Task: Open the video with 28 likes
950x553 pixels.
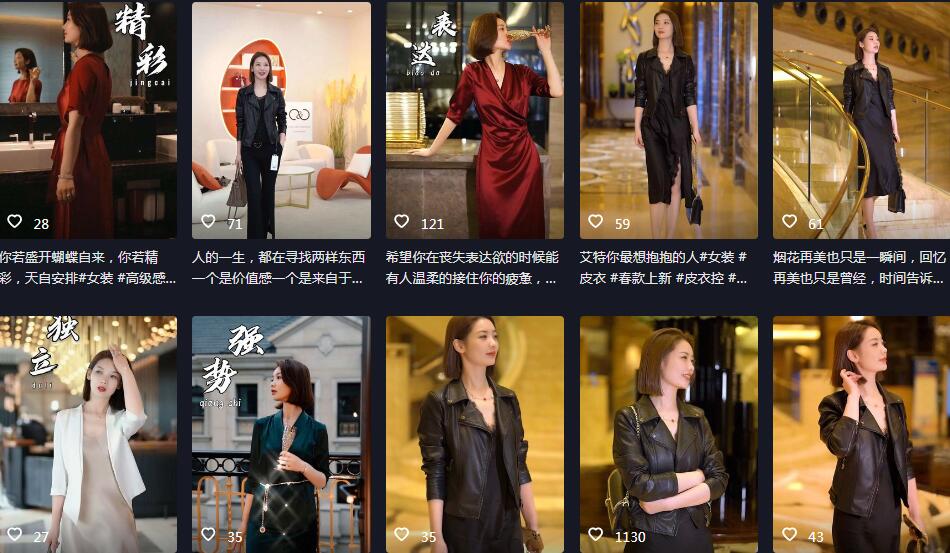Action: point(88,120)
